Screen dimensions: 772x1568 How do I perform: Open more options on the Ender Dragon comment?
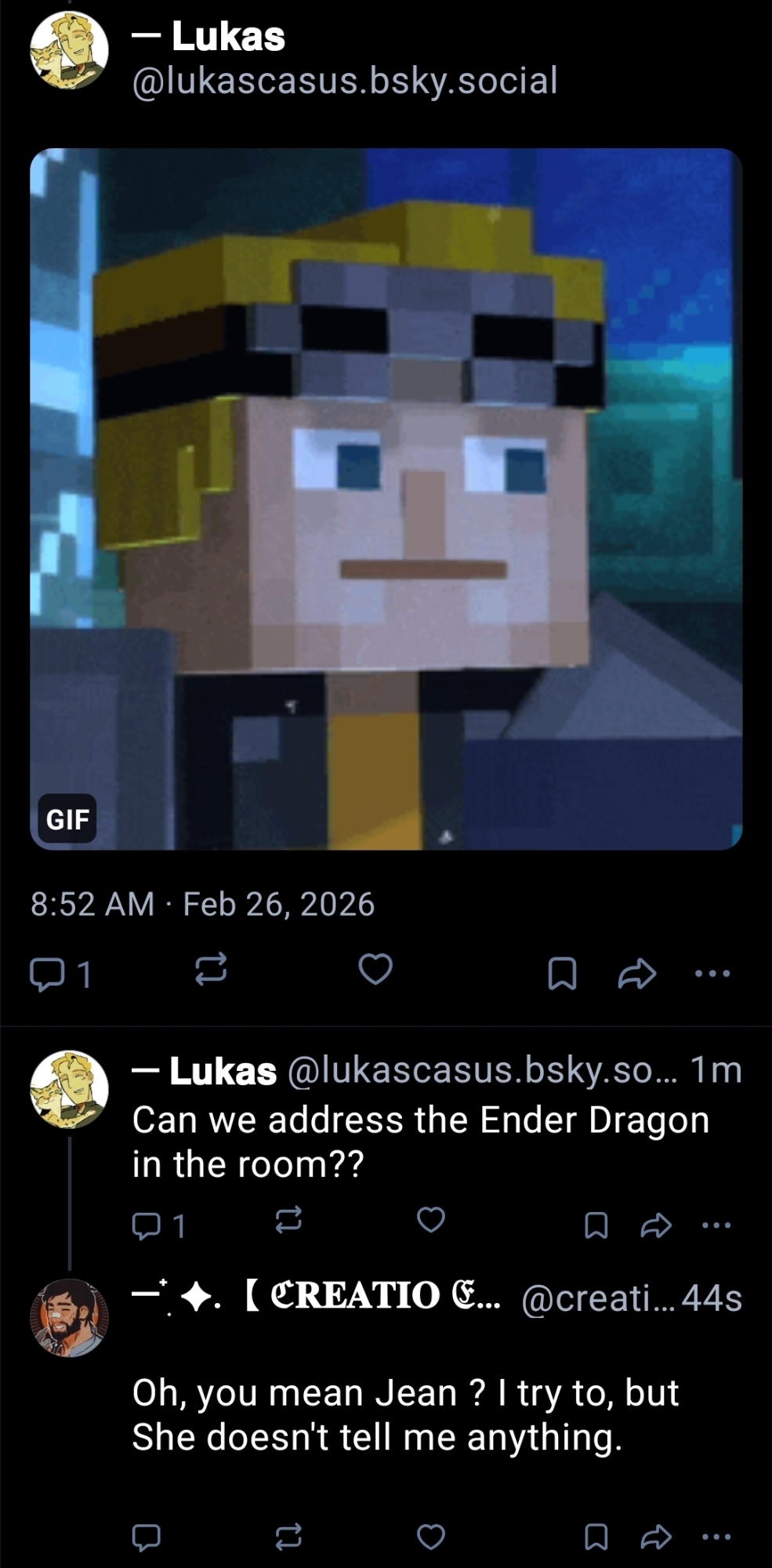coord(716,1225)
